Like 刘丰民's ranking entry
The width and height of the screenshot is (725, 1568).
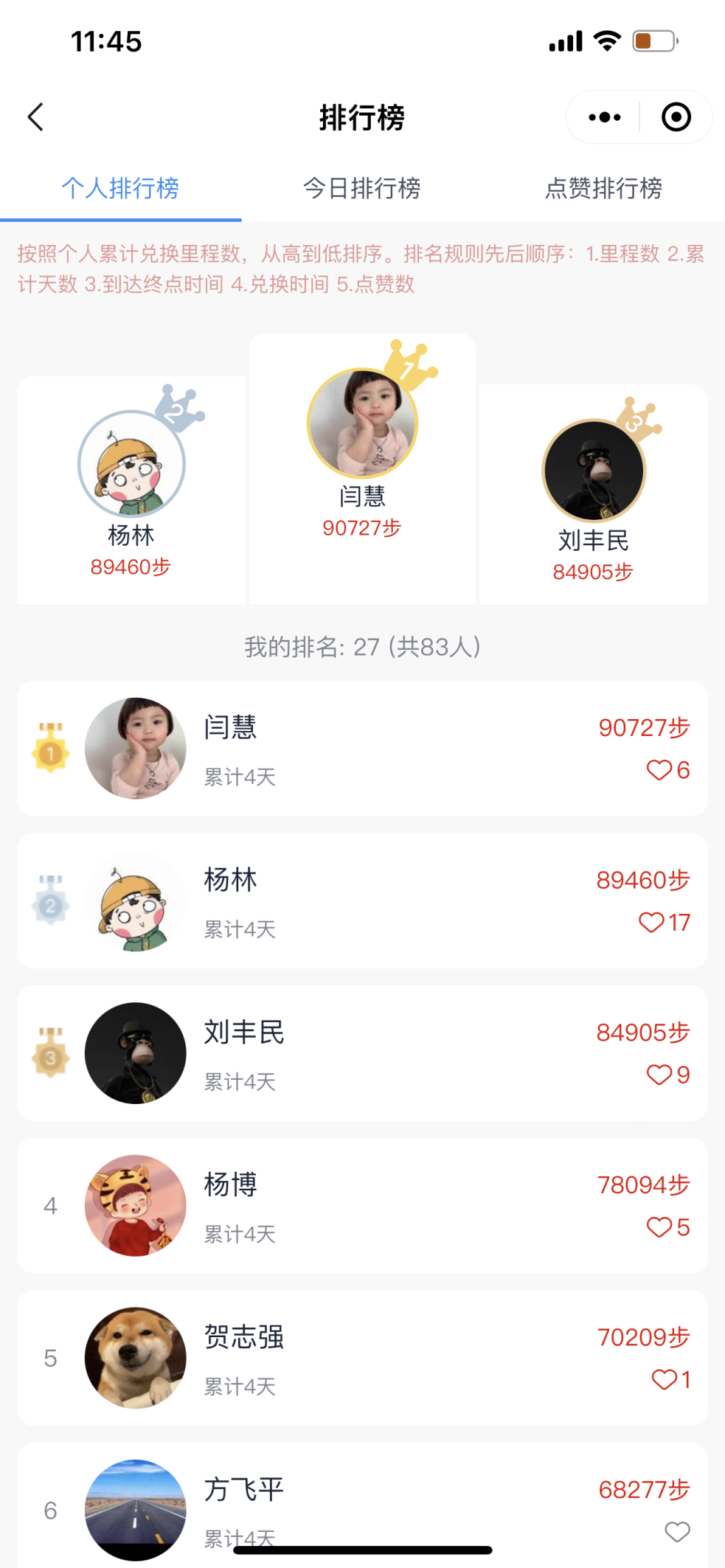coord(659,1075)
